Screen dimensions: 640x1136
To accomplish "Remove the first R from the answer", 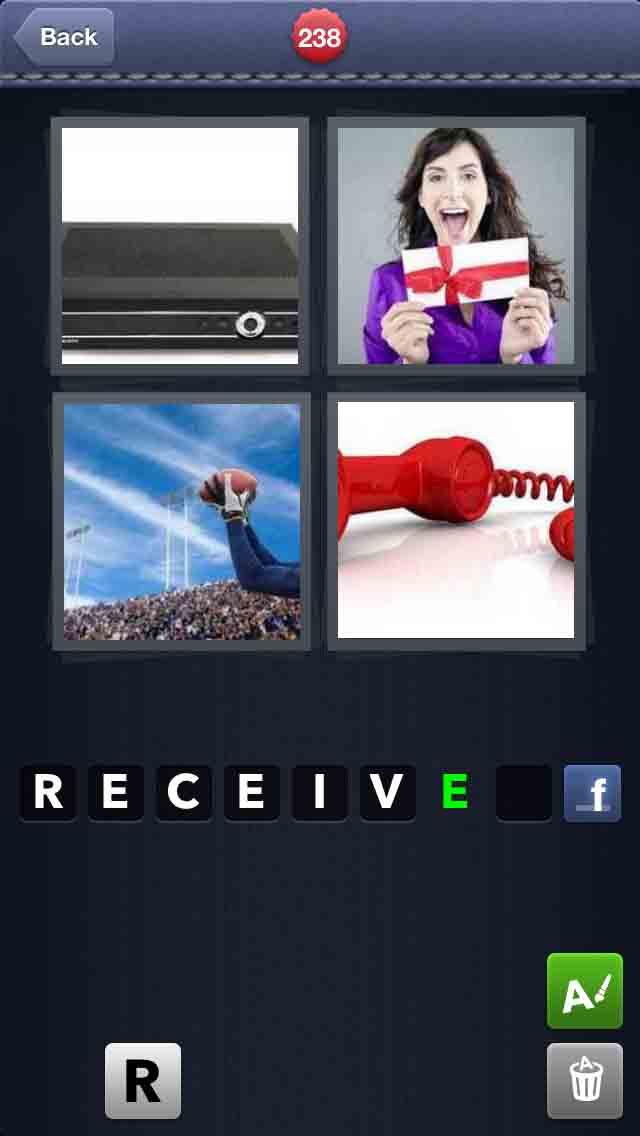I will [48, 793].
